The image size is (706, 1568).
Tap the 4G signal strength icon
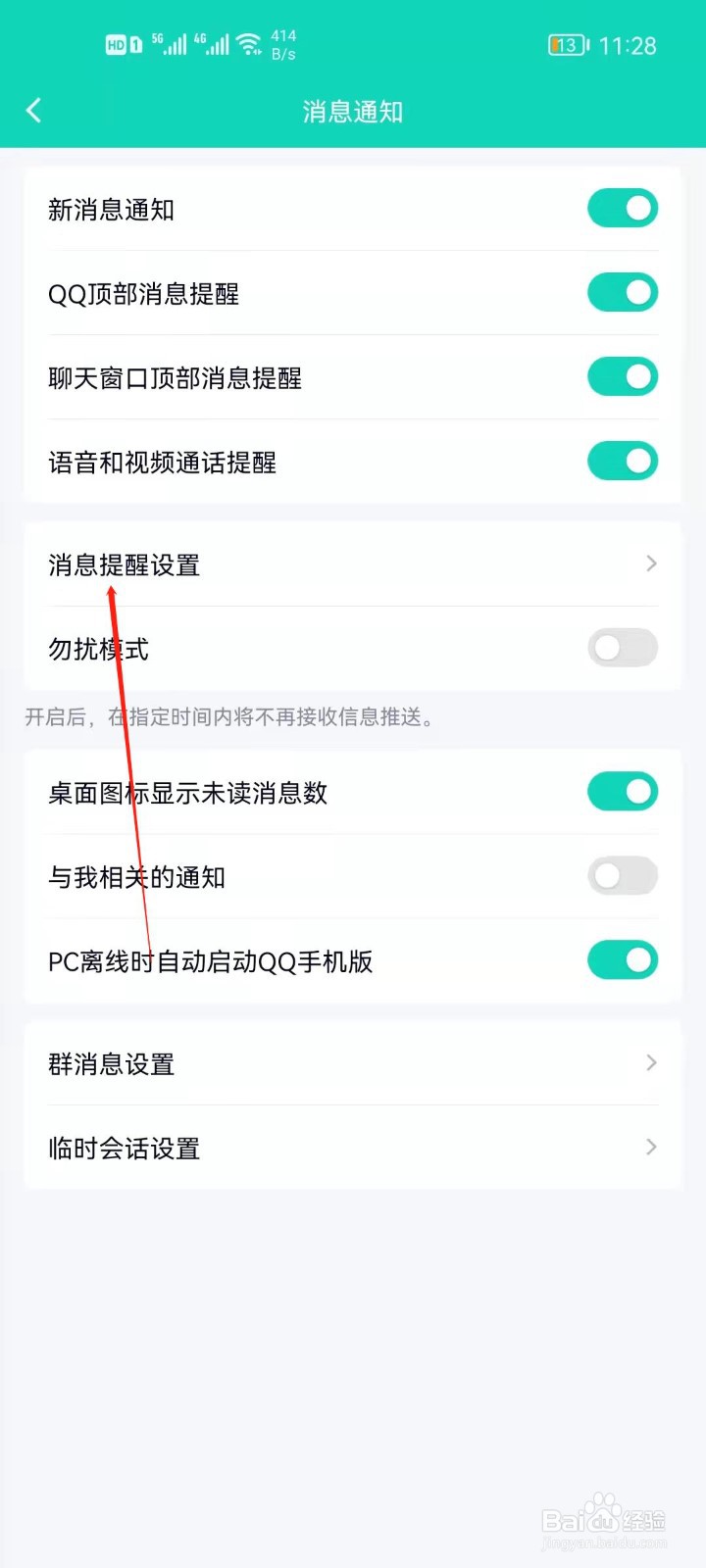click(x=216, y=43)
